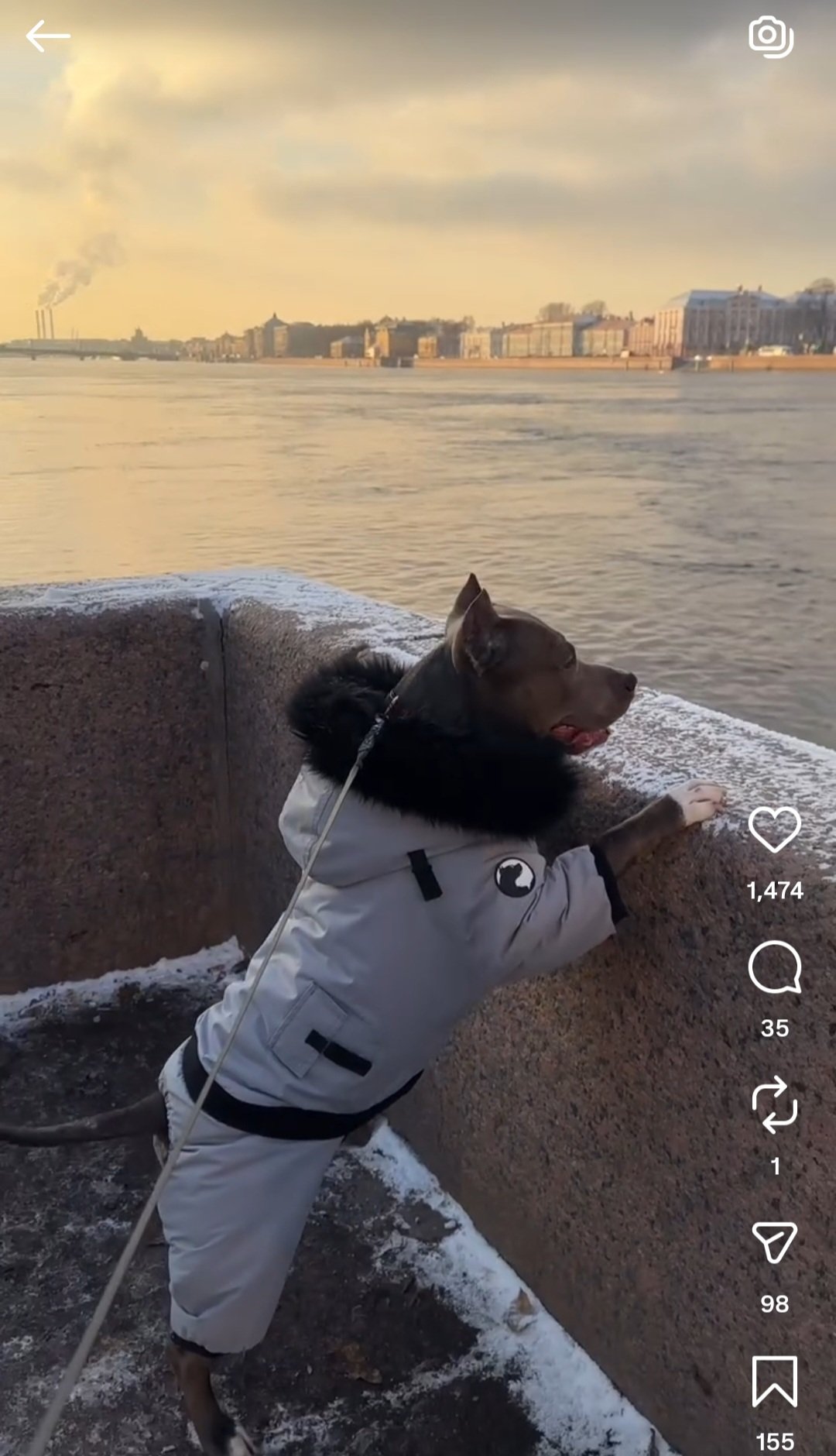Share this reel via the paper plane
836x1456 pixels.
click(x=774, y=1242)
